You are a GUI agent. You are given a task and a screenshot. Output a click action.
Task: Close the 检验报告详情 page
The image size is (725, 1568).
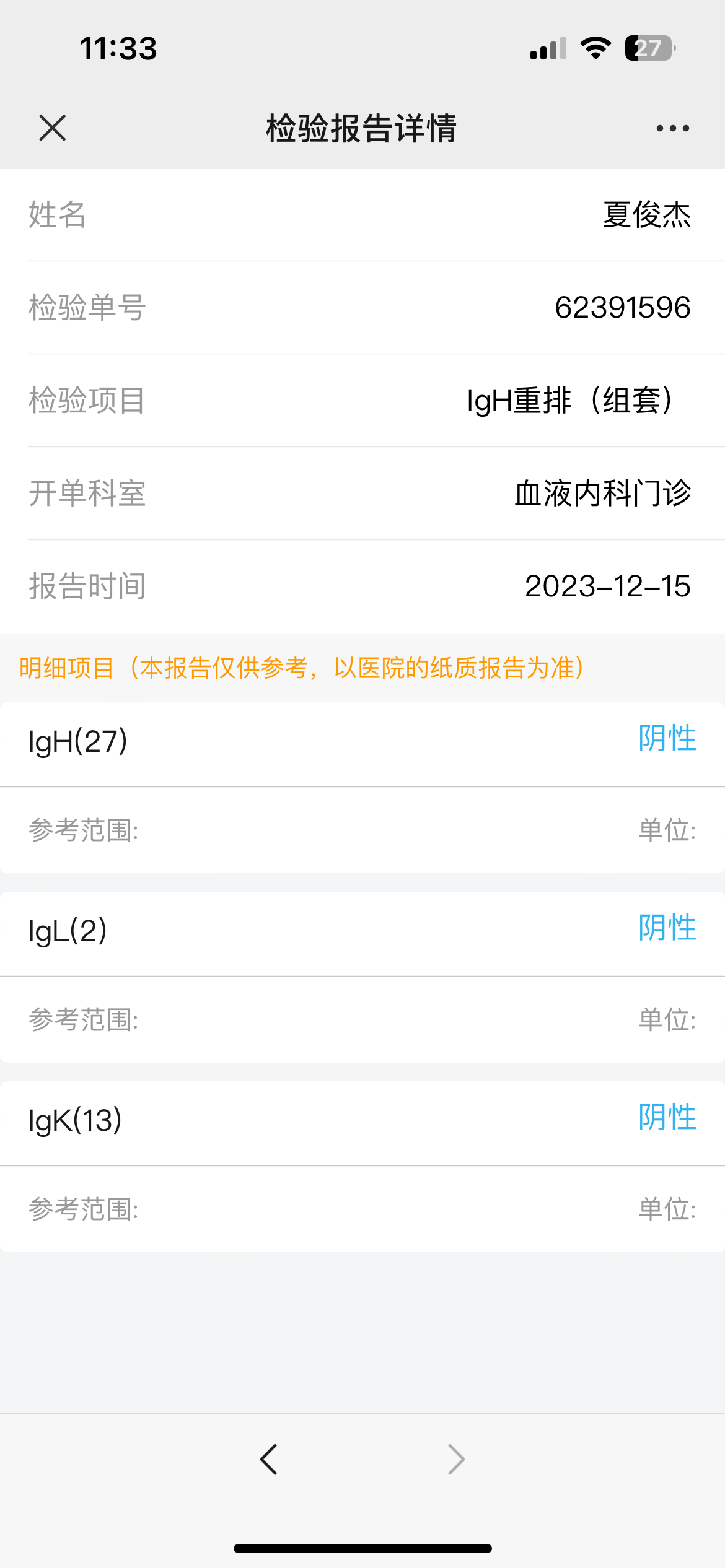click(53, 128)
